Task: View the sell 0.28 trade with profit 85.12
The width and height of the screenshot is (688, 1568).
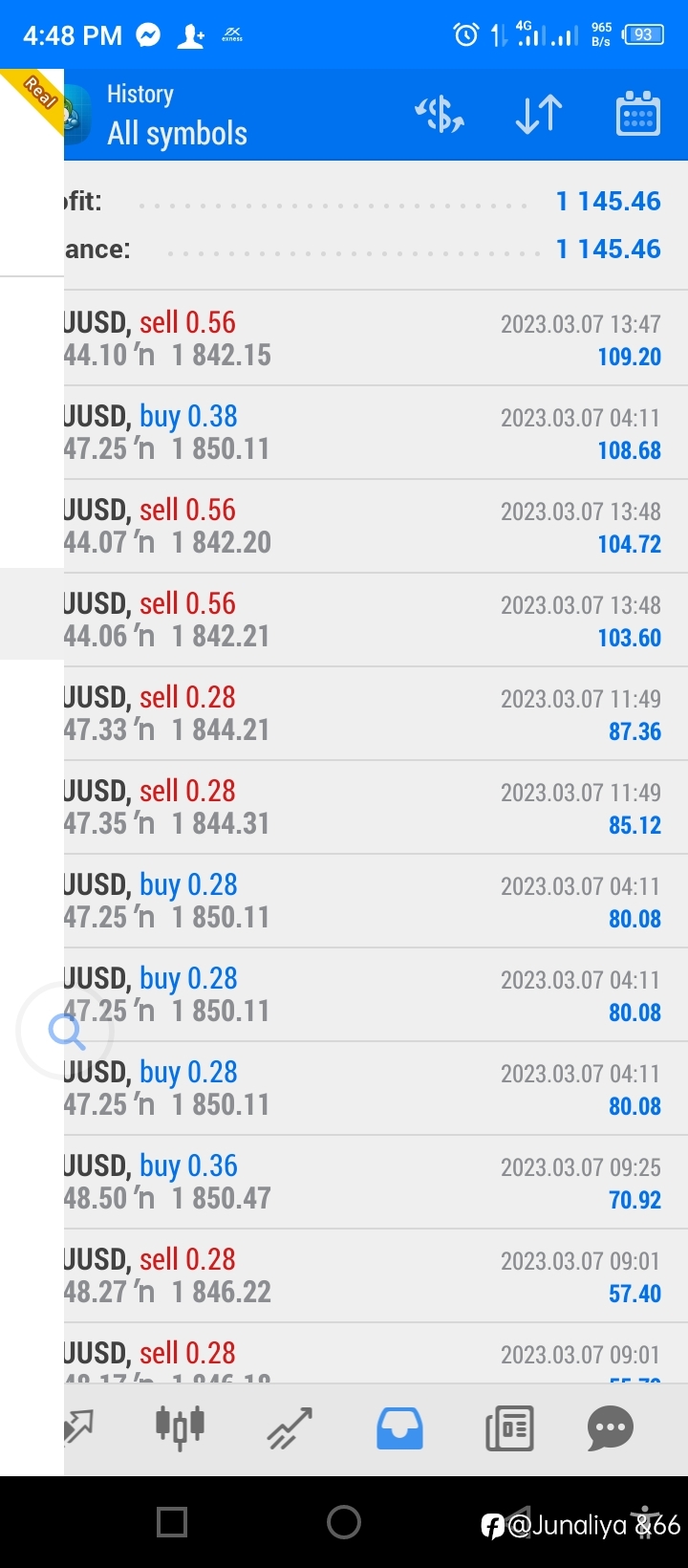Action: point(376,807)
